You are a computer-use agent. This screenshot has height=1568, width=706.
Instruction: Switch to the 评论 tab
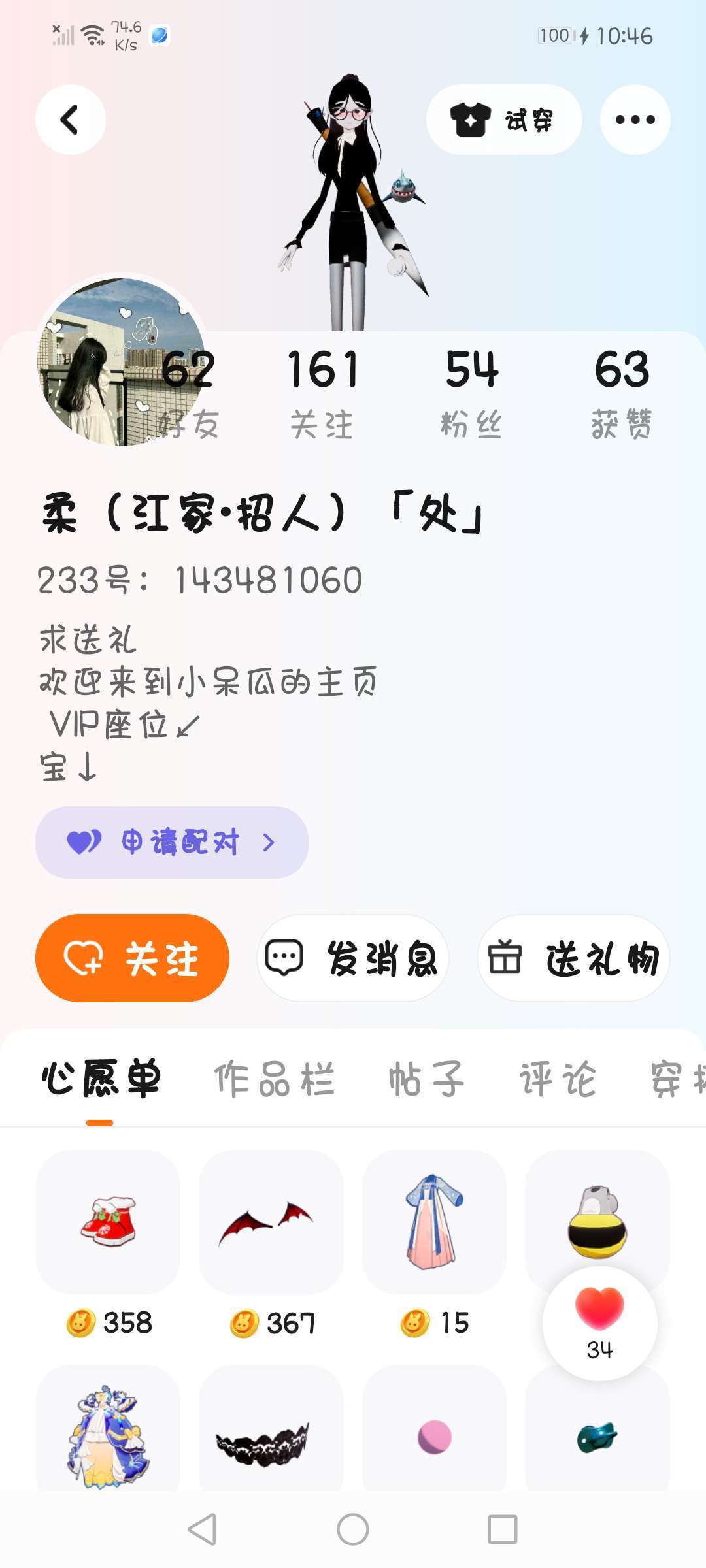pyautogui.click(x=558, y=1079)
